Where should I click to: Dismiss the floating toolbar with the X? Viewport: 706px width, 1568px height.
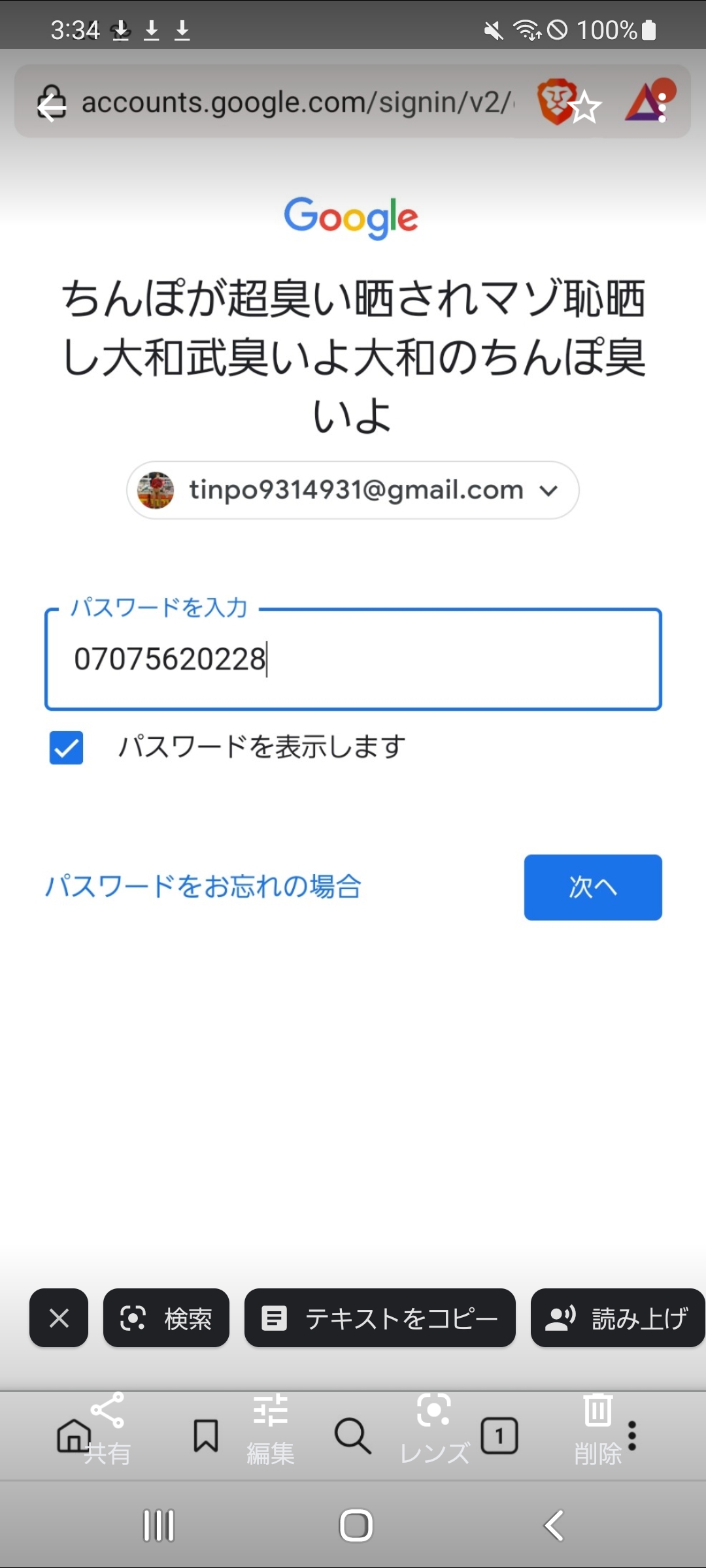pos(58,1318)
